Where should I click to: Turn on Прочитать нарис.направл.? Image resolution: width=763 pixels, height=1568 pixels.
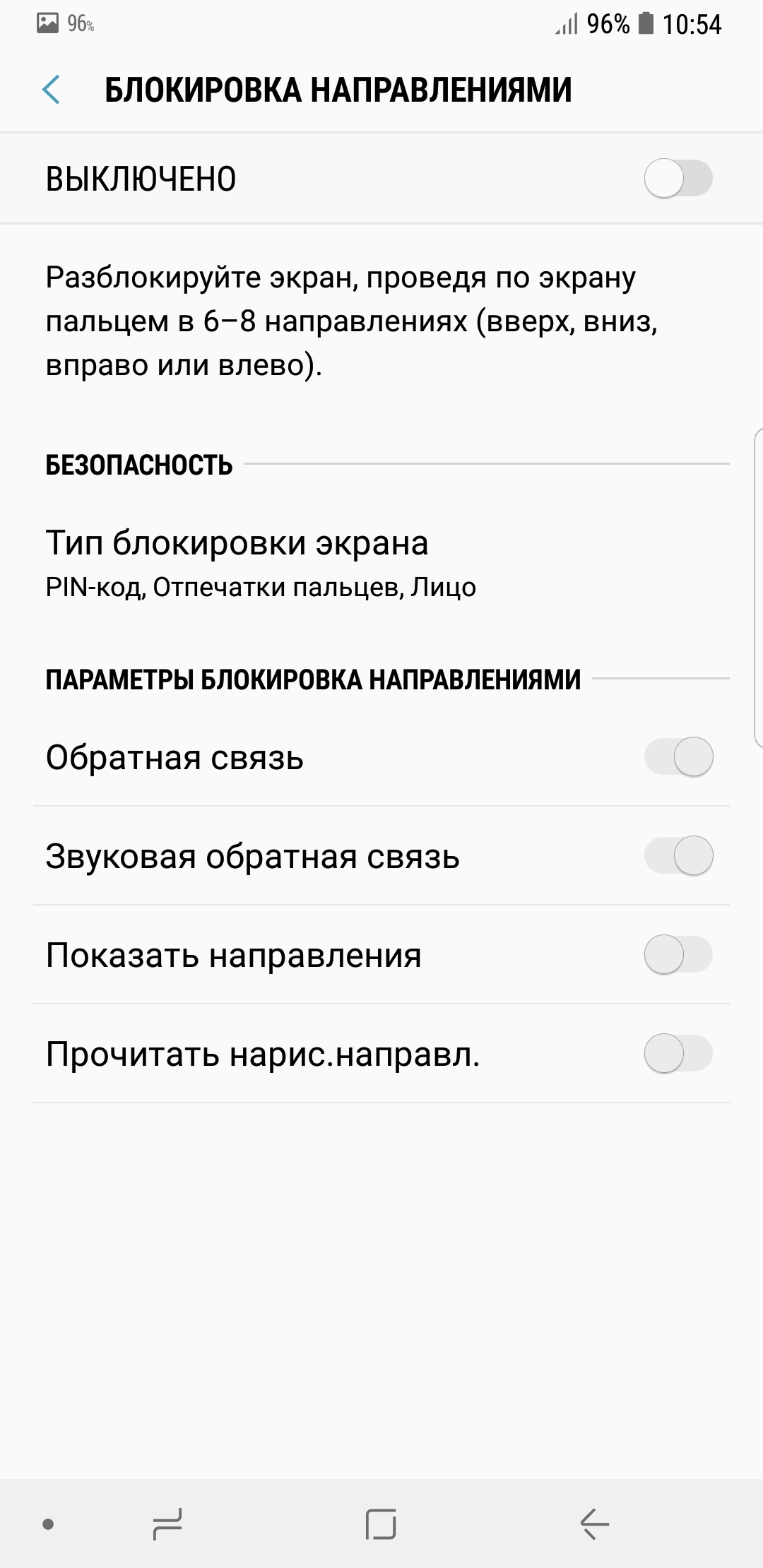[x=678, y=1054]
